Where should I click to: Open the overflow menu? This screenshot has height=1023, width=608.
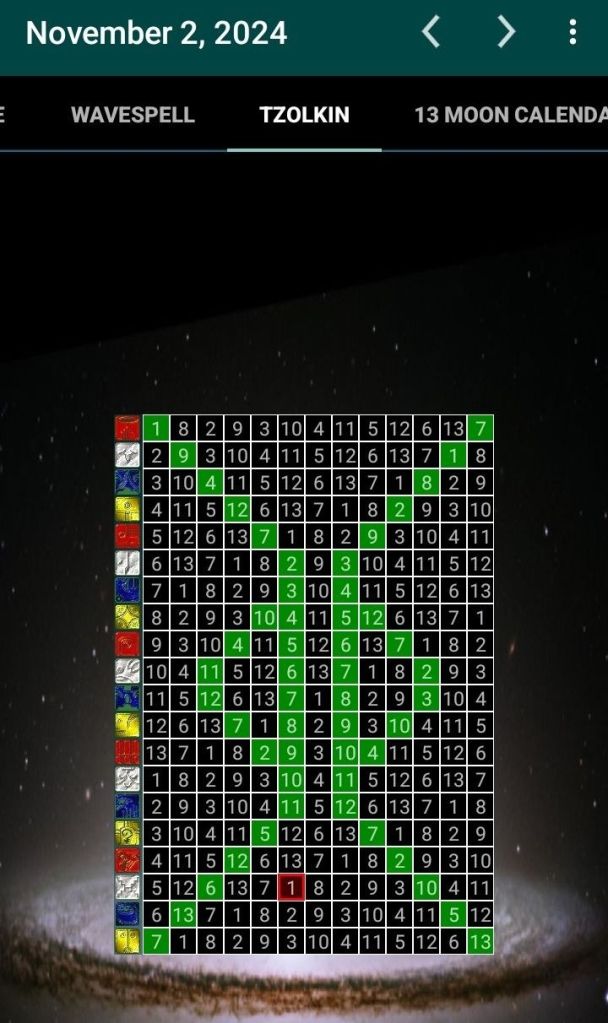[x=572, y=33]
